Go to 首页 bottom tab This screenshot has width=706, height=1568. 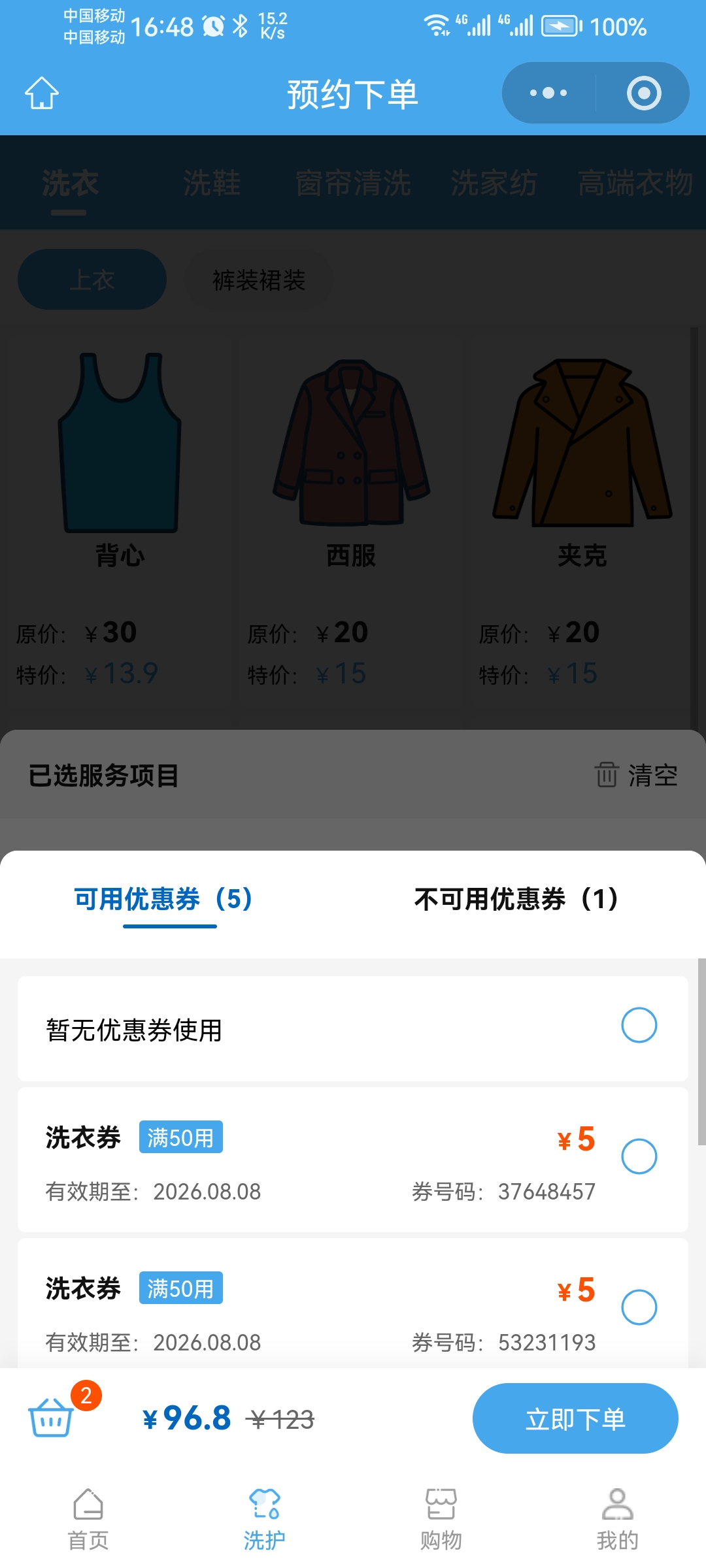pyautogui.click(x=88, y=1520)
